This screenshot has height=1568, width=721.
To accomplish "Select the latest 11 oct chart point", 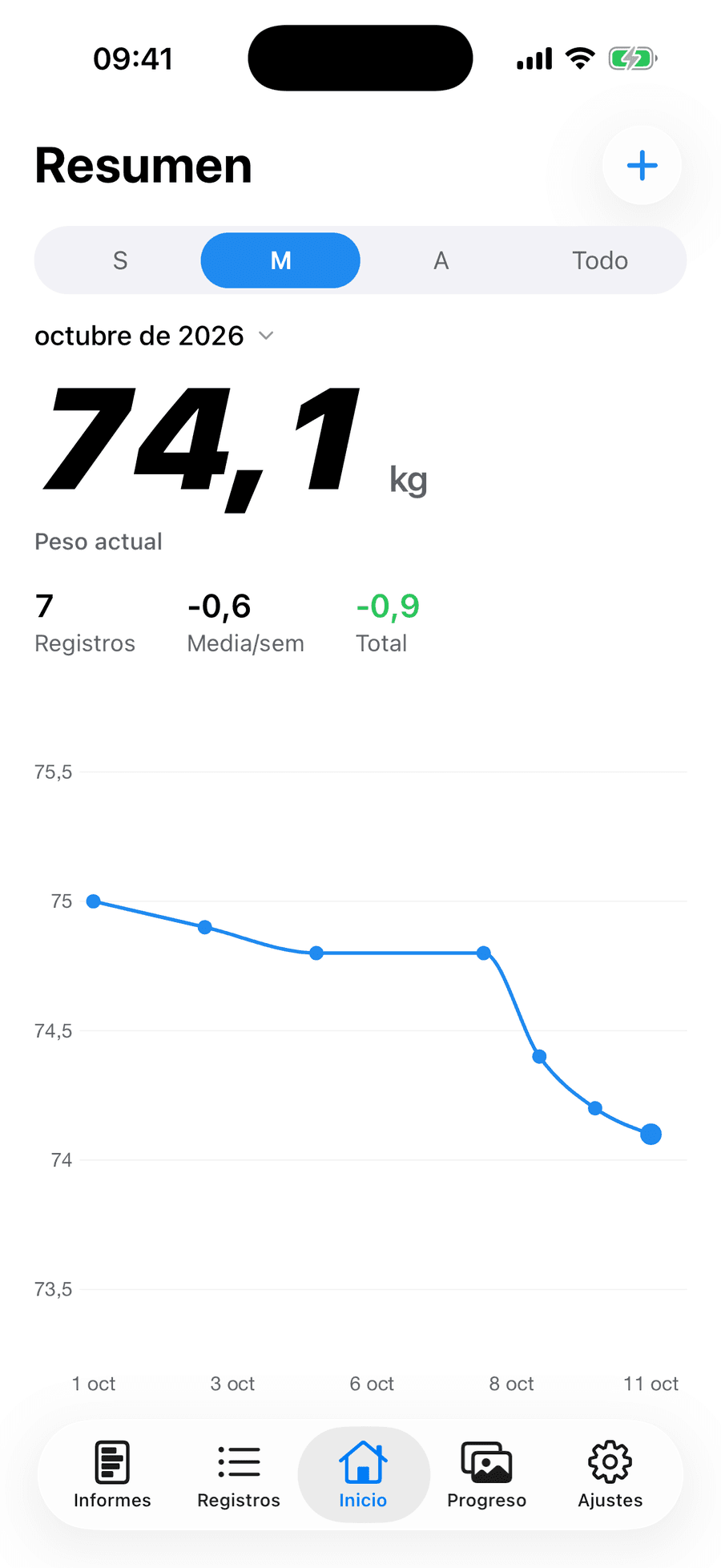I will (651, 1135).
